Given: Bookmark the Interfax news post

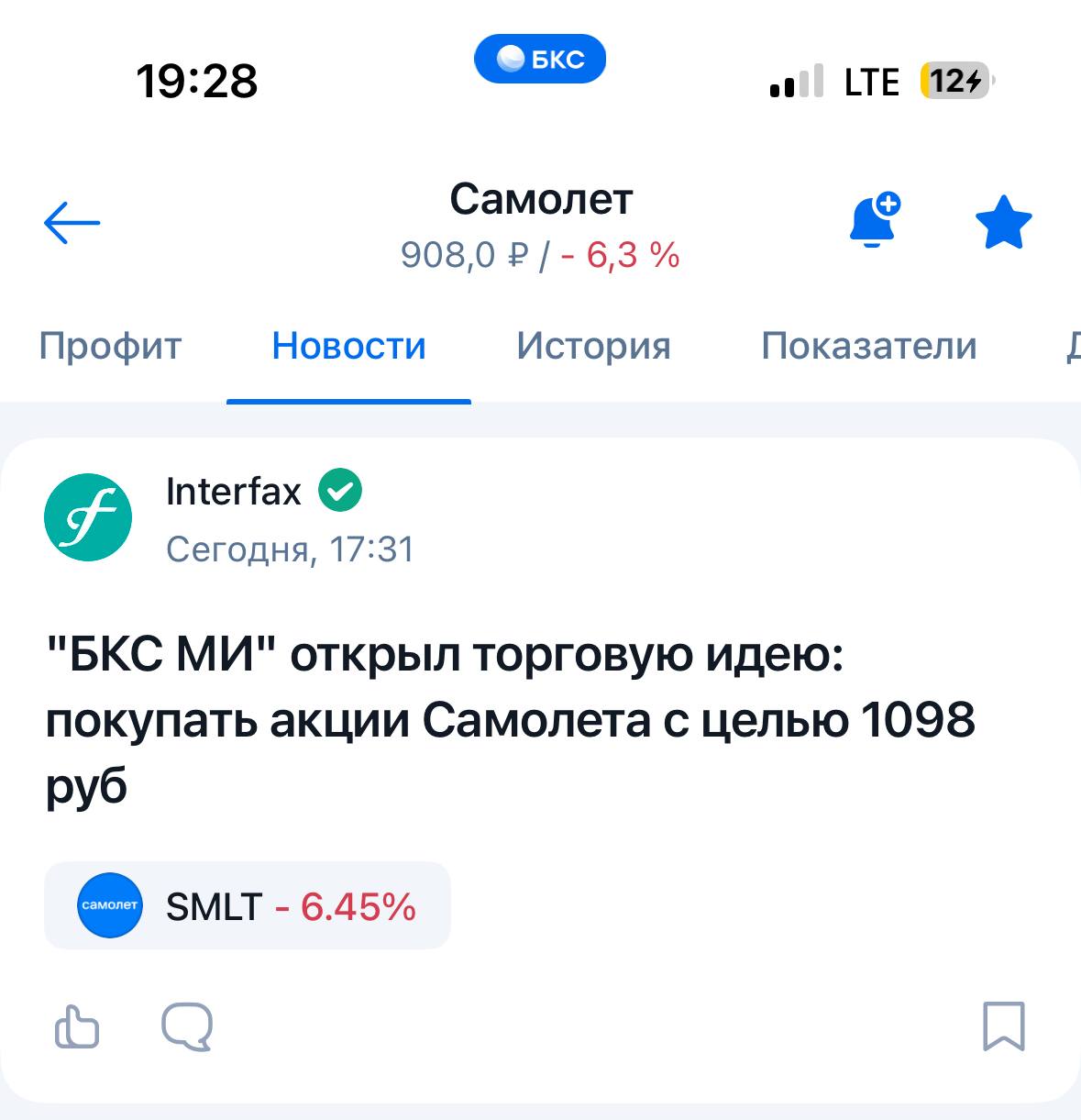Looking at the screenshot, I should click(1003, 1026).
